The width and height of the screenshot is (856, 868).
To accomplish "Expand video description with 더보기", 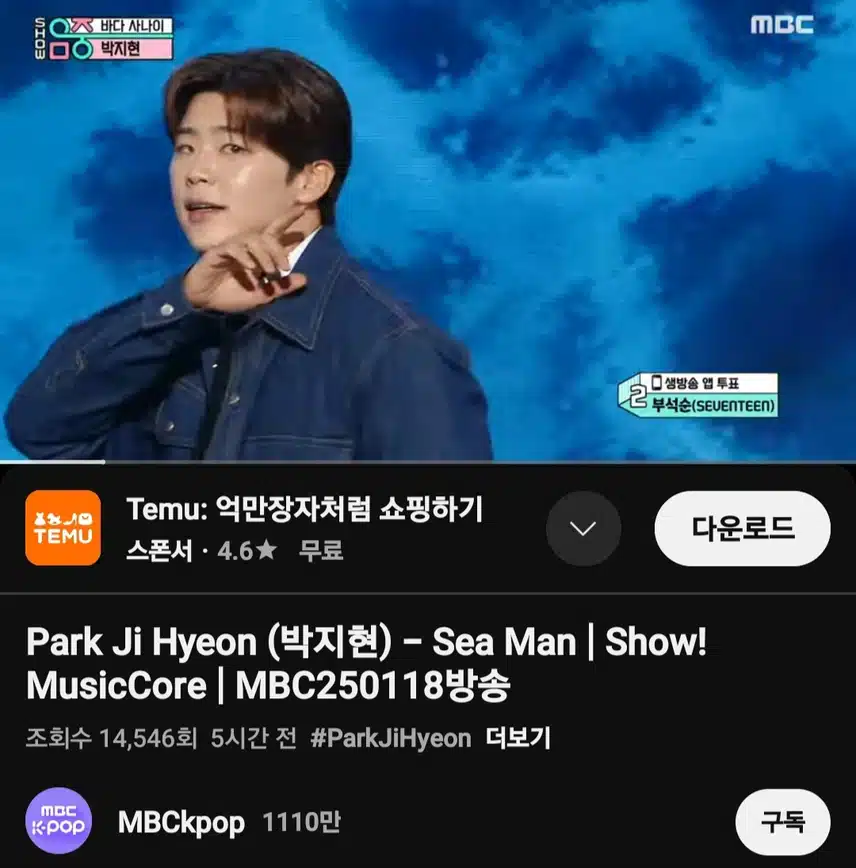I will 518,739.
